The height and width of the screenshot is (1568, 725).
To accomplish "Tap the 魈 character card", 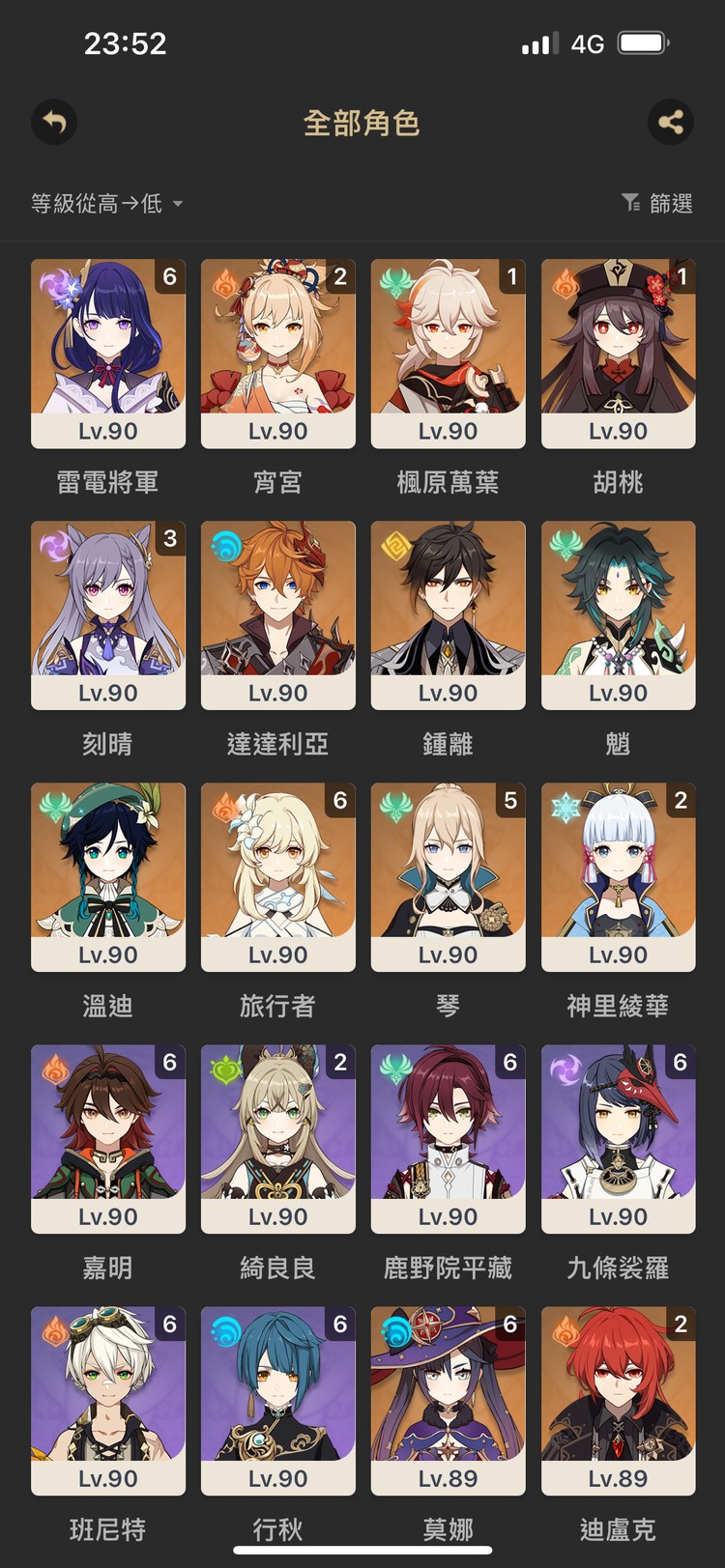I will [618, 614].
